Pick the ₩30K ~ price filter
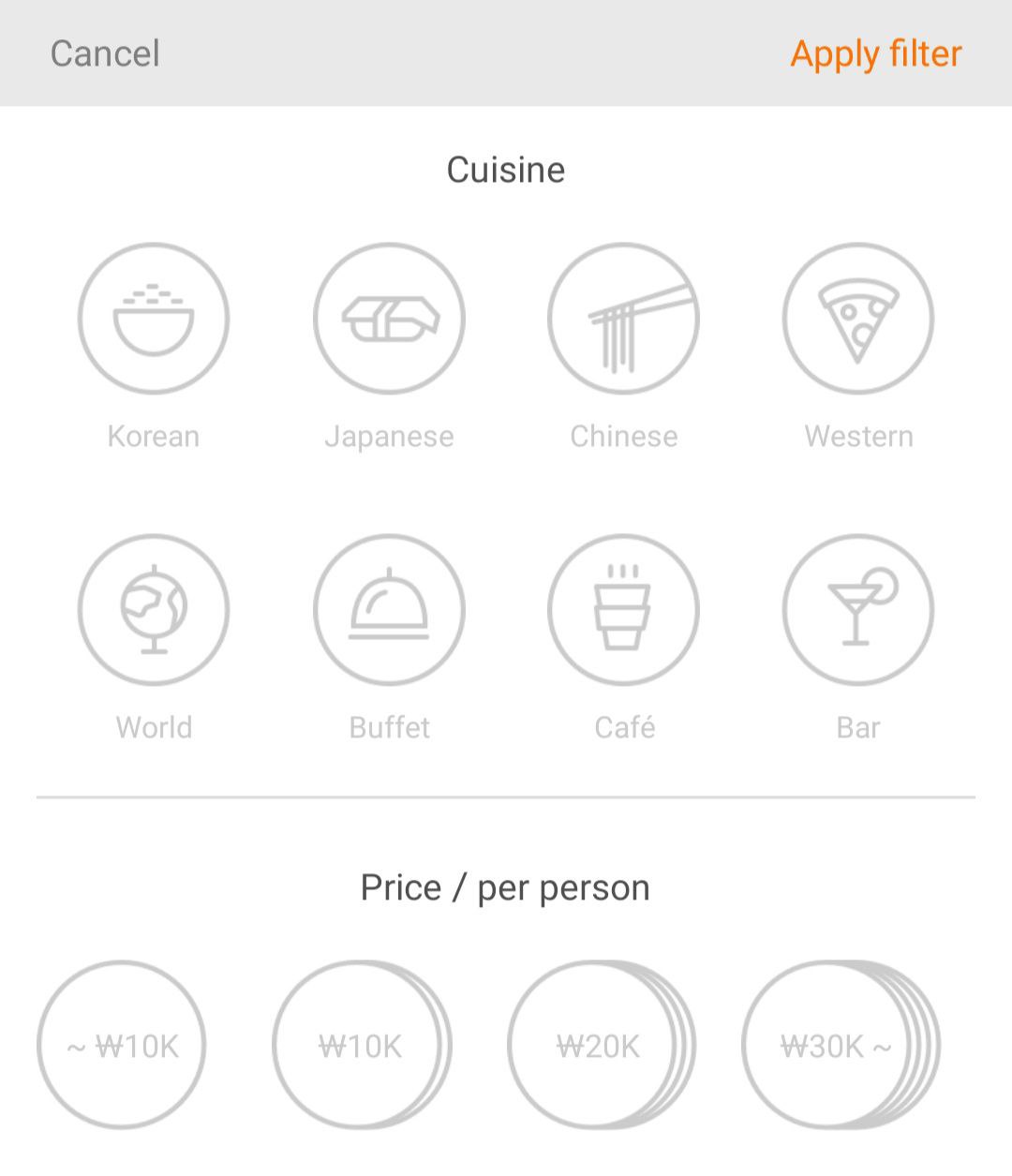 click(834, 1044)
